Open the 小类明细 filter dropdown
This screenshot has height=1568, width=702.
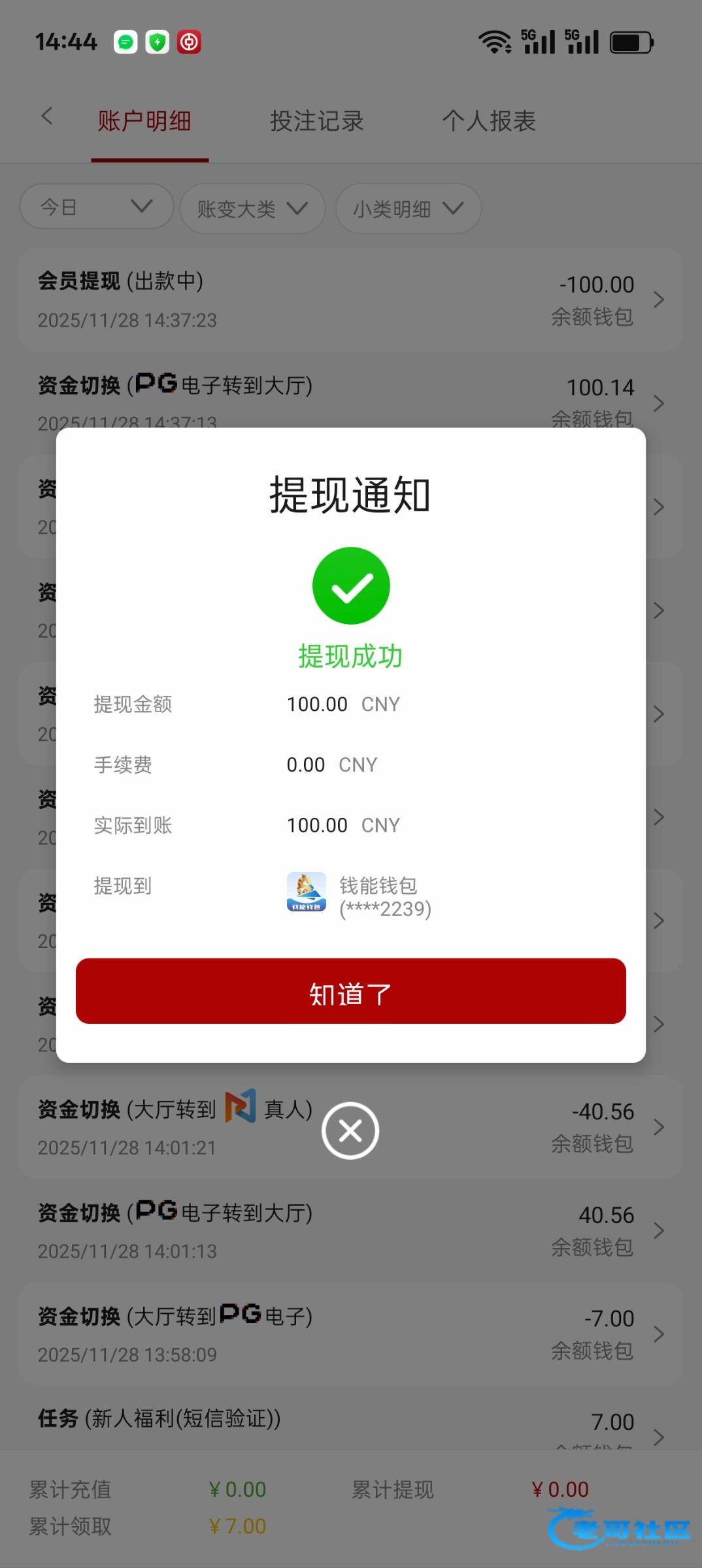point(409,208)
